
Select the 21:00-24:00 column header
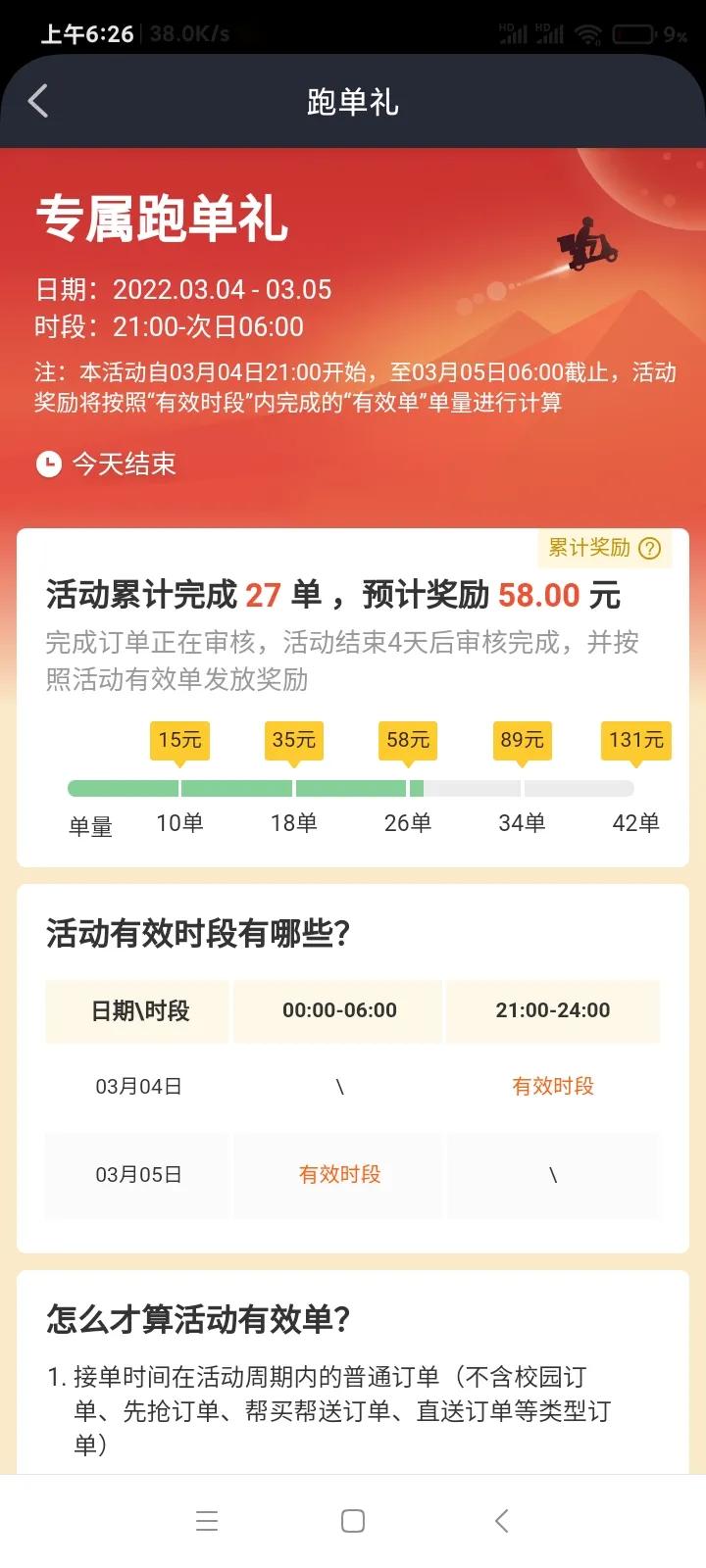click(554, 1010)
